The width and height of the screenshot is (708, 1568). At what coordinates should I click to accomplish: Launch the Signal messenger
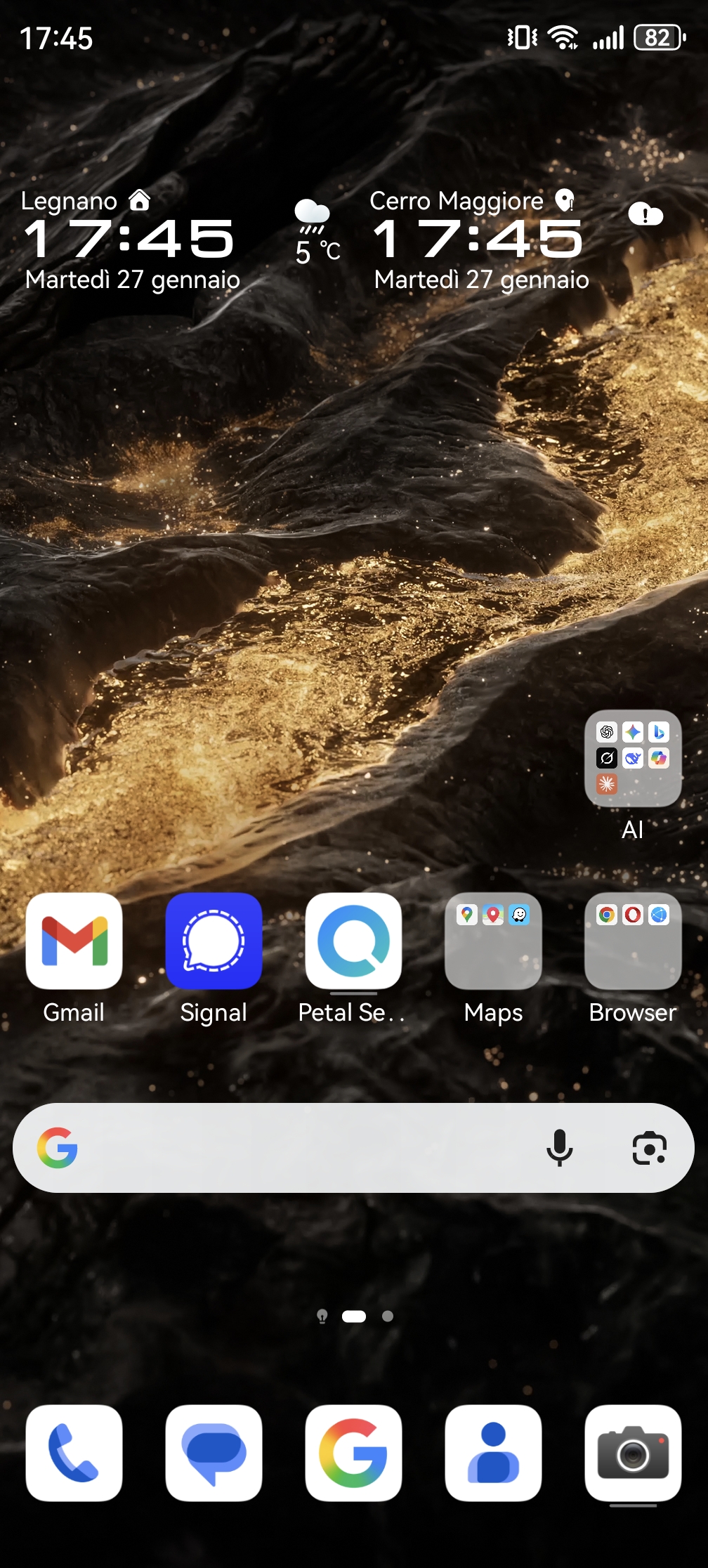pyautogui.click(x=214, y=941)
